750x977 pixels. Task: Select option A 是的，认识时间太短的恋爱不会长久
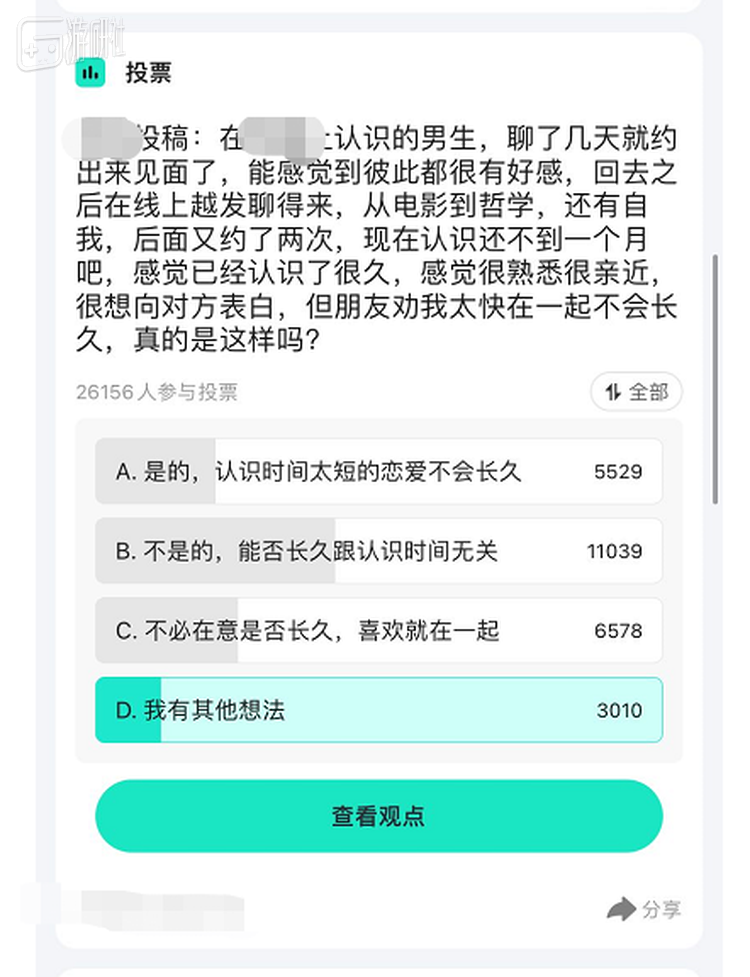(x=378, y=471)
